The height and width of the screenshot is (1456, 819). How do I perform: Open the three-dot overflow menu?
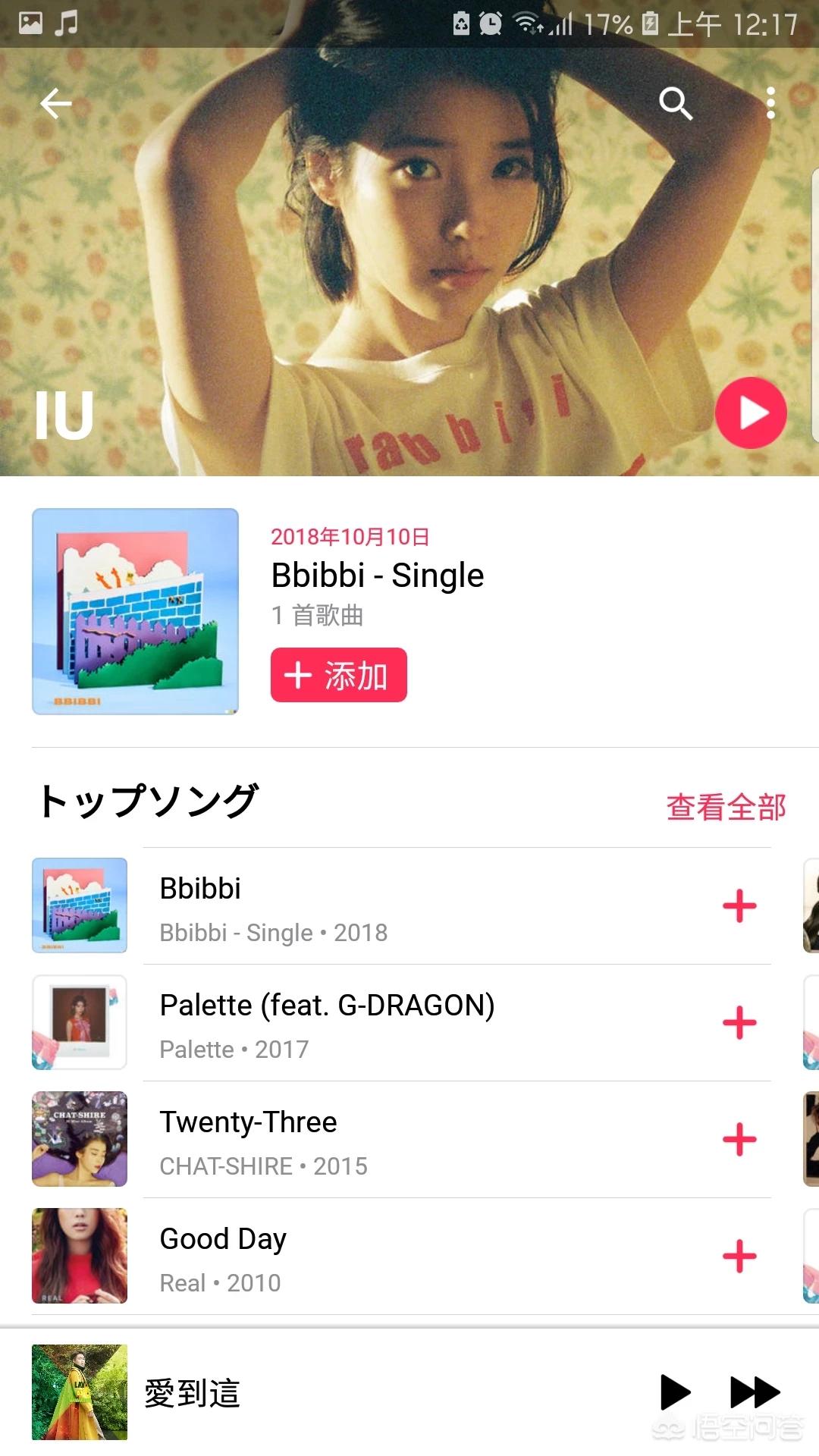point(770,103)
